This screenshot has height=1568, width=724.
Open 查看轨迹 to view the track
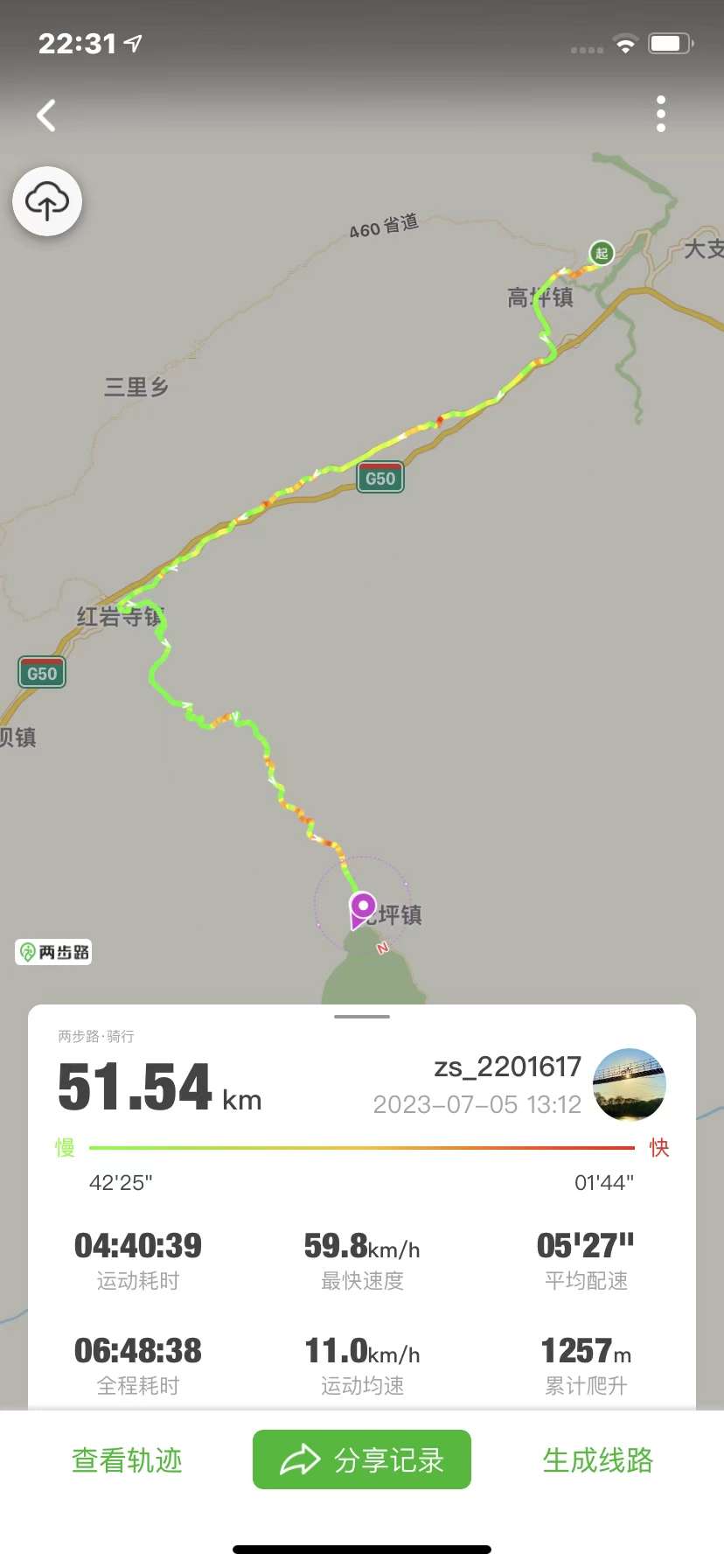click(127, 1459)
